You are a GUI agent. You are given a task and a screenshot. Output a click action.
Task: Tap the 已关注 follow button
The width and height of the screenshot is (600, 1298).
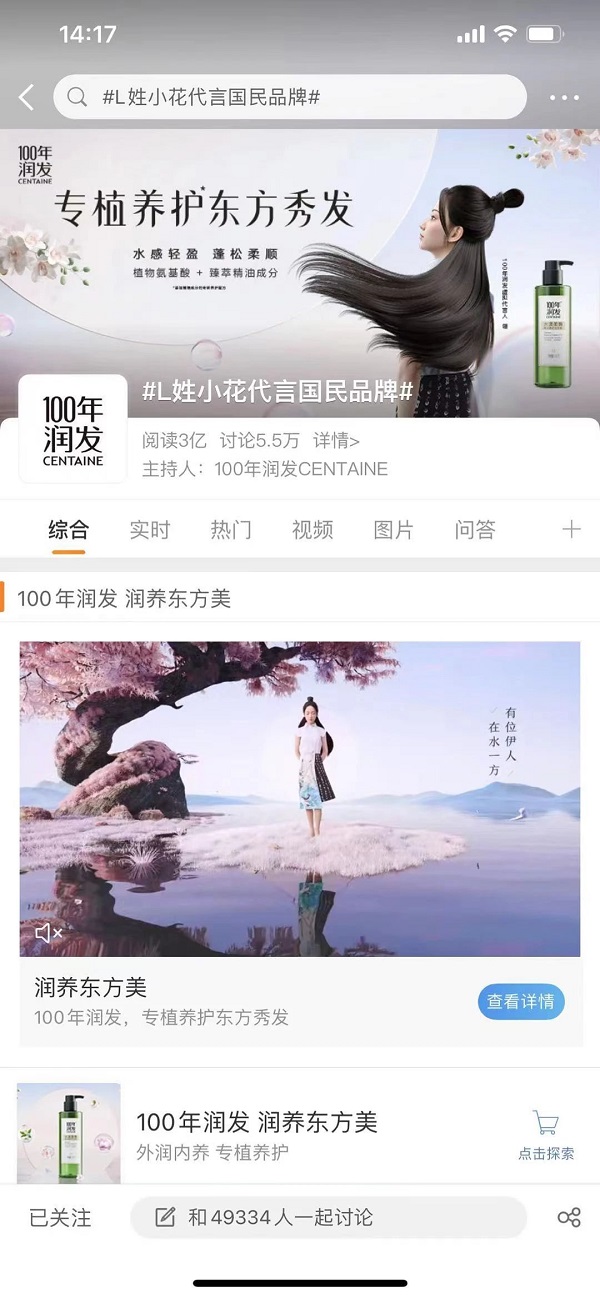click(60, 1218)
